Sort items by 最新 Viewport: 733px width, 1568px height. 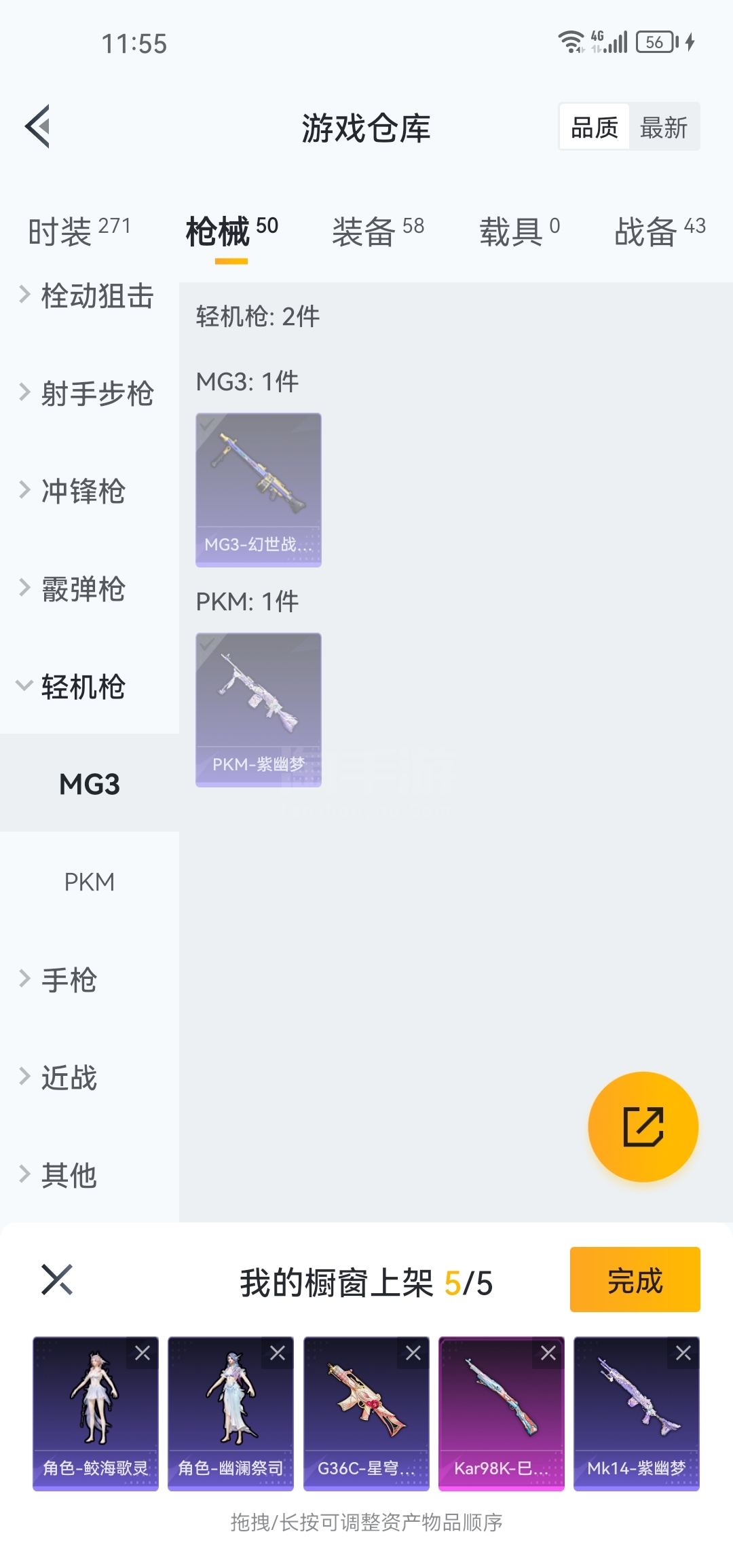coord(663,128)
